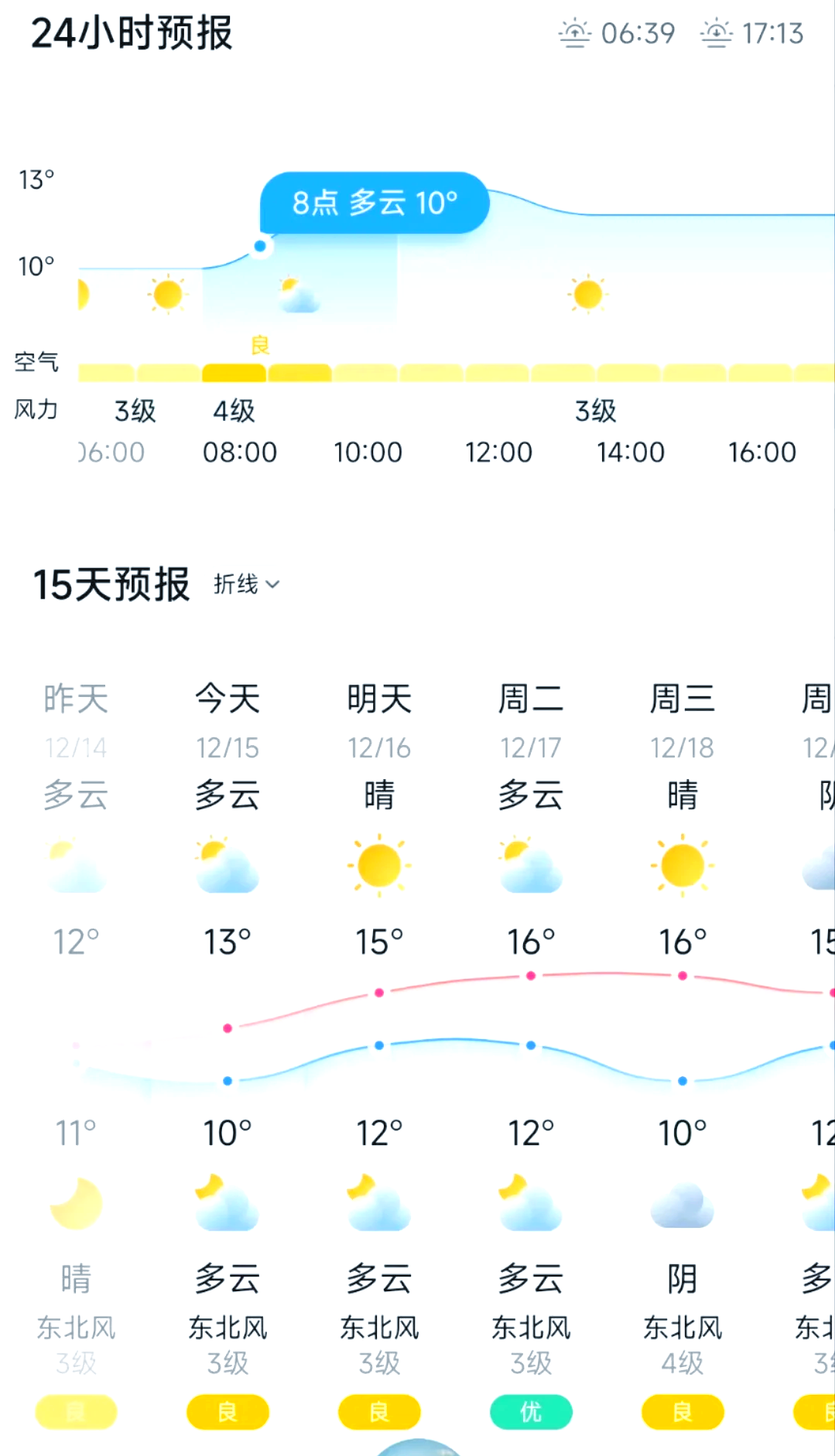Select the 12:00 hourly forecast point
The image size is (835, 1456).
click(499, 452)
